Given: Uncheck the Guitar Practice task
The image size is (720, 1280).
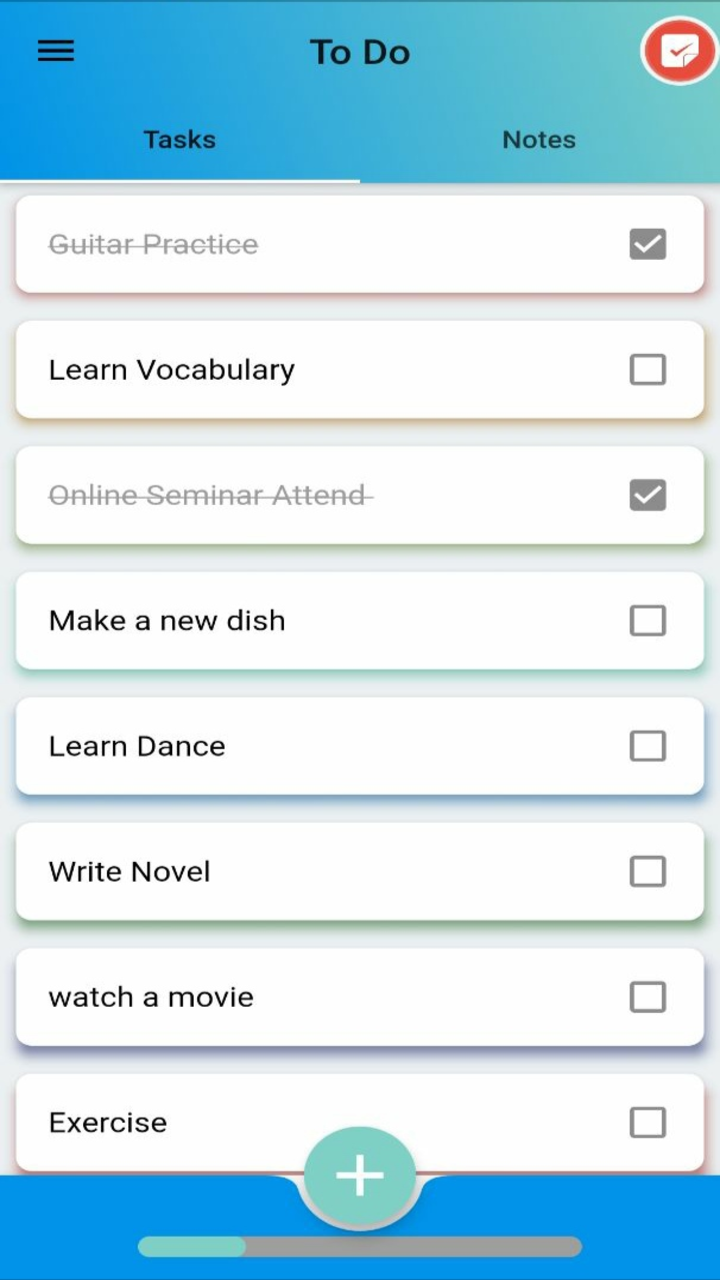Looking at the screenshot, I should (647, 244).
